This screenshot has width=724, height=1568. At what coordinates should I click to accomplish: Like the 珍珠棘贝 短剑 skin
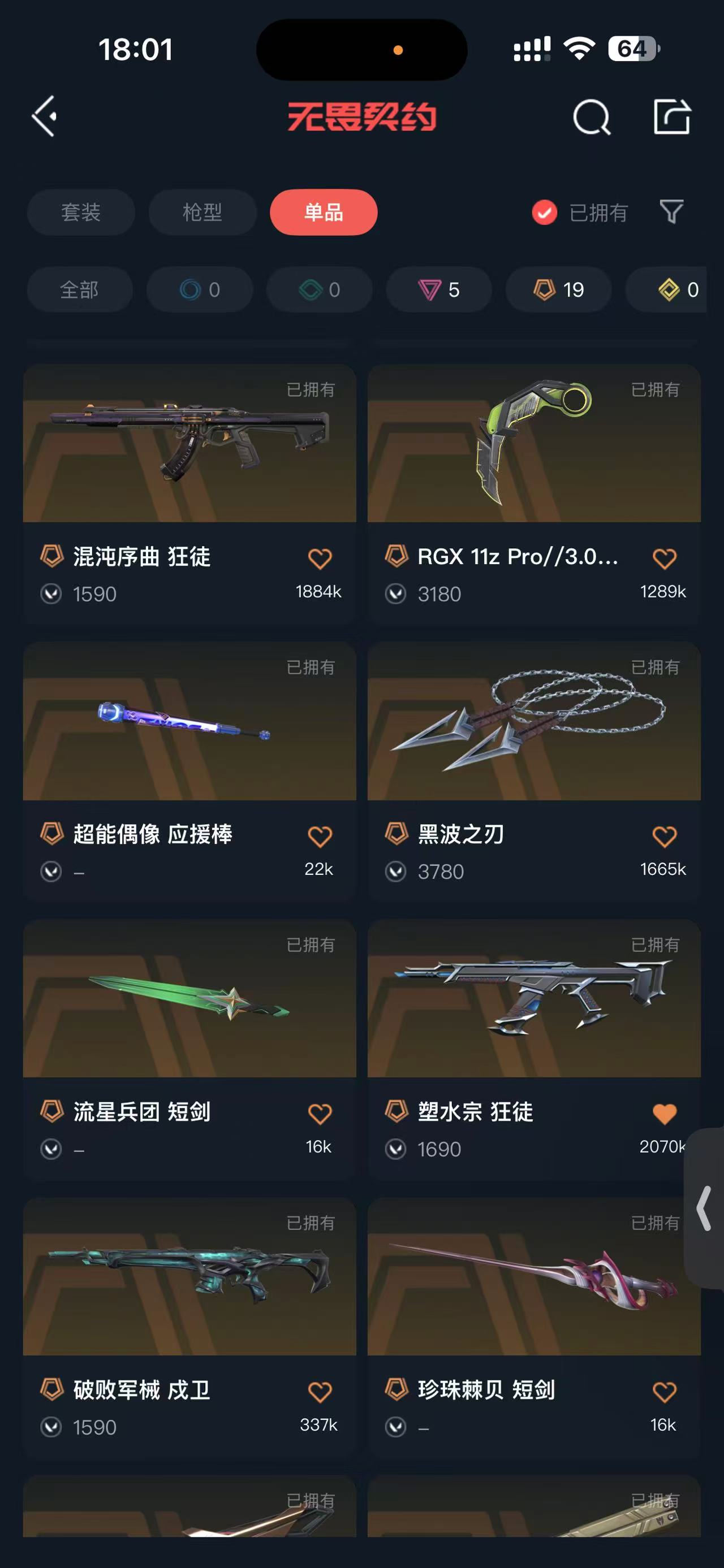pyautogui.click(x=664, y=1392)
